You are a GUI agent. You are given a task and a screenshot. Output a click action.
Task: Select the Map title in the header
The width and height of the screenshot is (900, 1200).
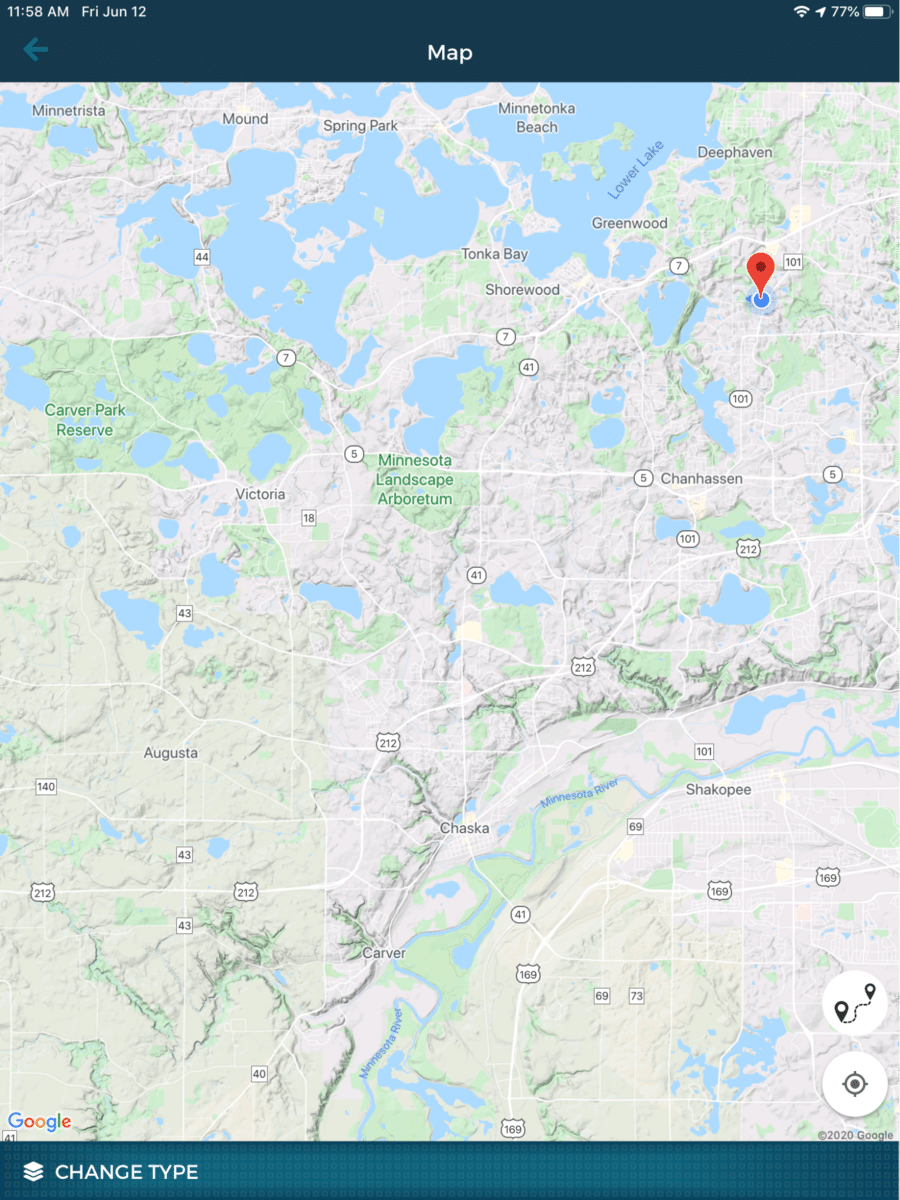pyautogui.click(x=449, y=52)
